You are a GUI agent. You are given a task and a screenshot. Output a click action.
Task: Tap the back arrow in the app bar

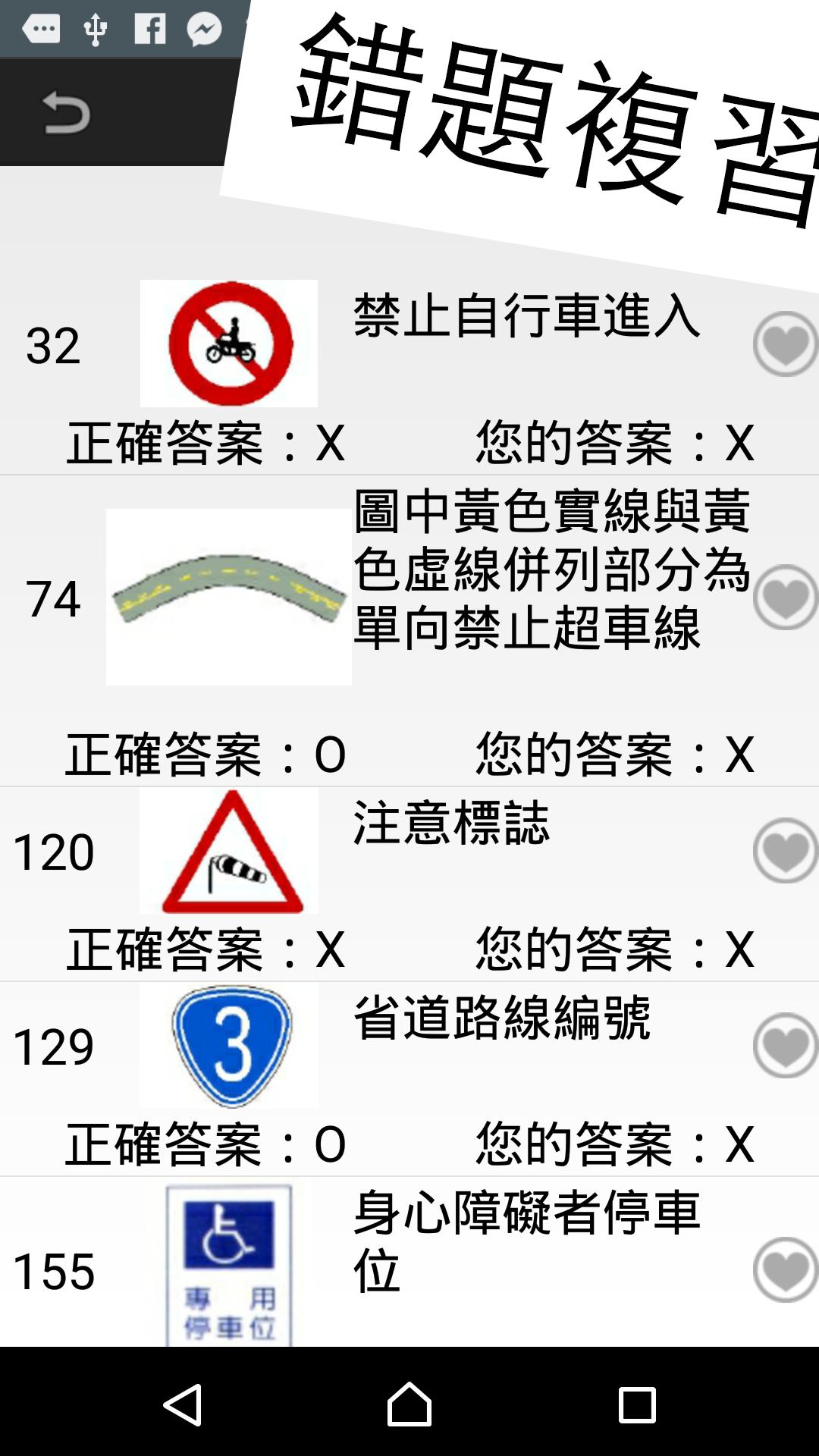coord(67,112)
